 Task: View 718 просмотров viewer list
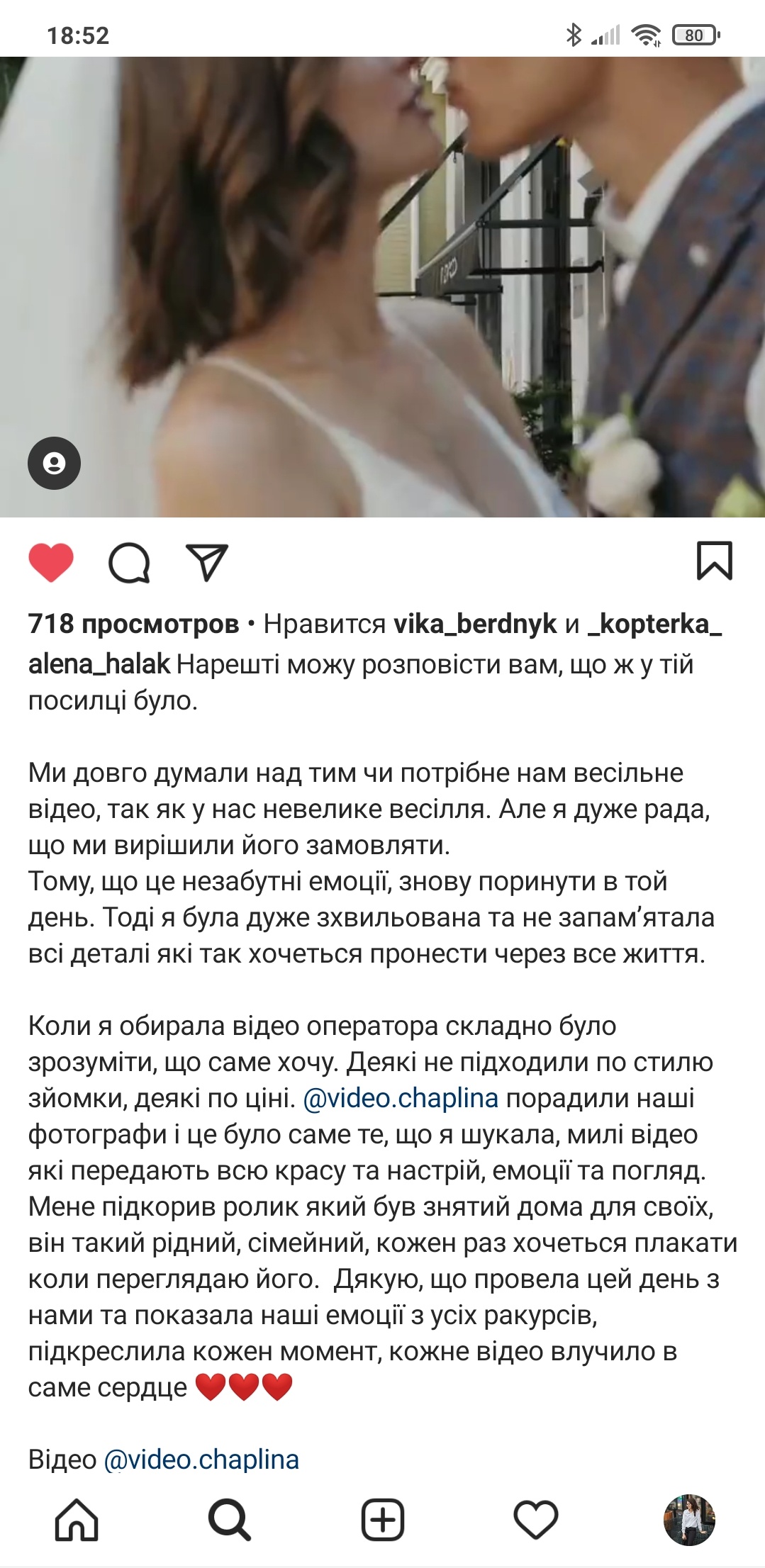[x=133, y=624]
